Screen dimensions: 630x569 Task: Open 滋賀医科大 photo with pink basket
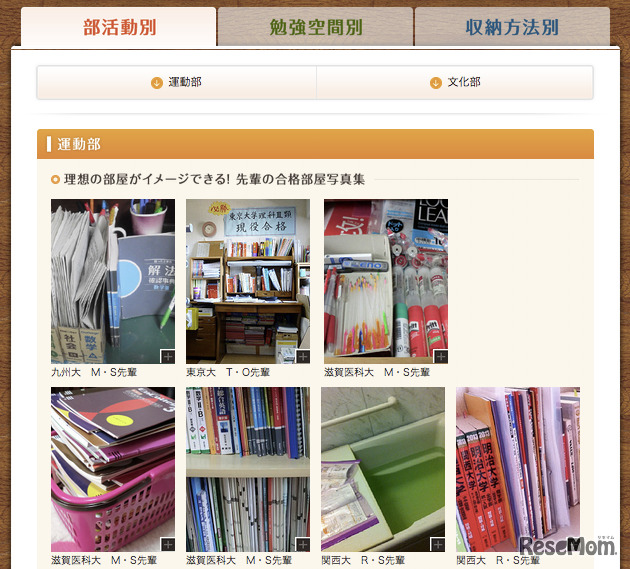(x=112, y=469)
